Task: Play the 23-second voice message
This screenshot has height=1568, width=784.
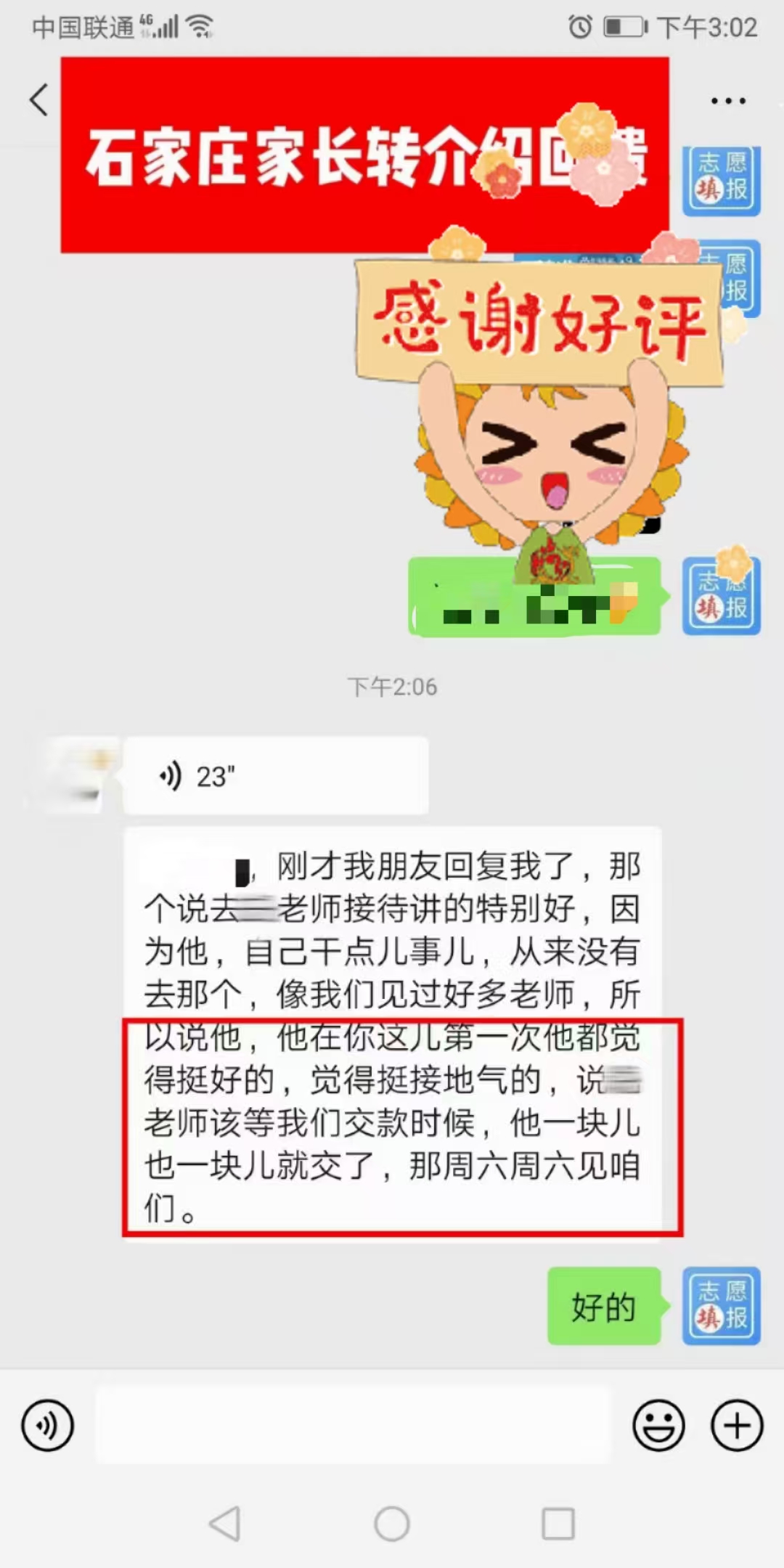Action: point(276,775)
